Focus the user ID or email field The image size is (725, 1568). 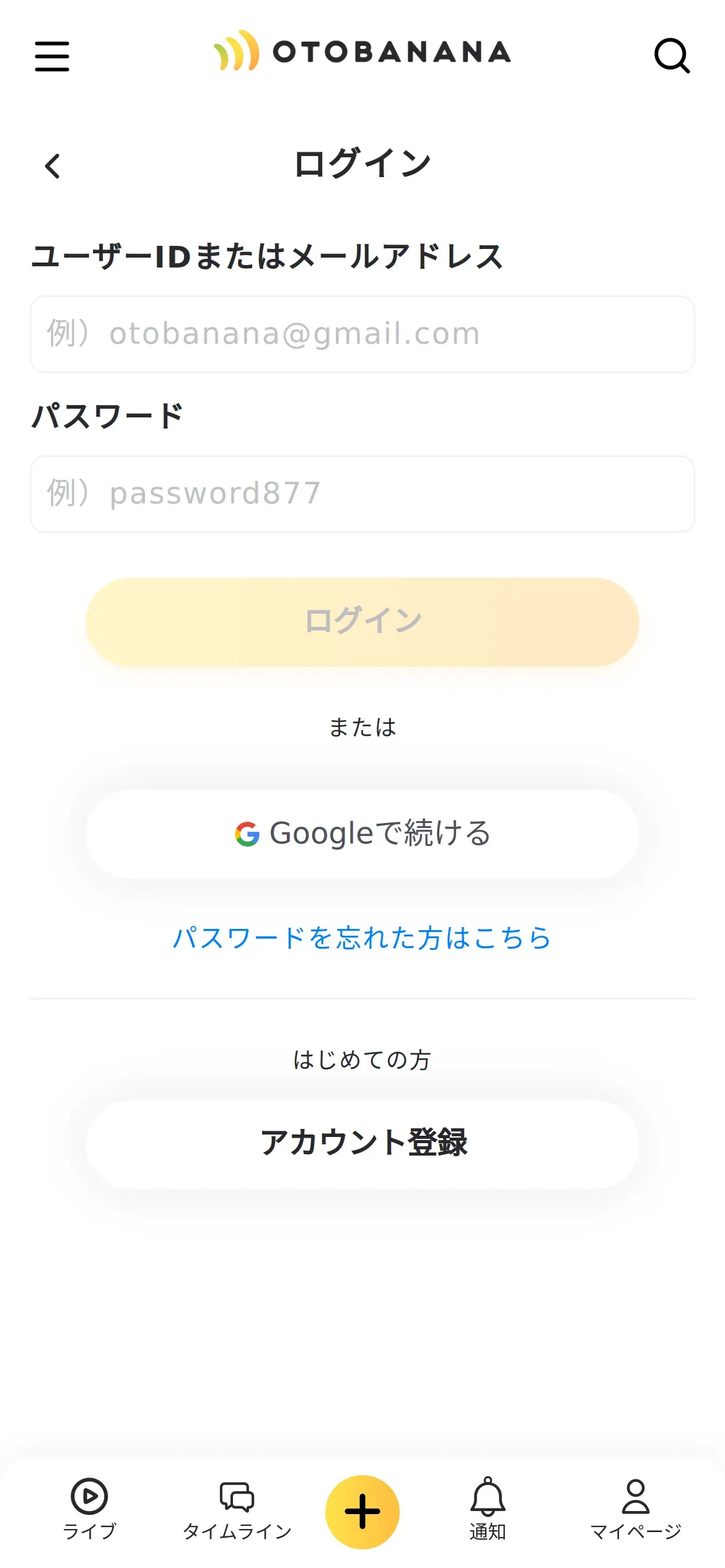point(362,334)
